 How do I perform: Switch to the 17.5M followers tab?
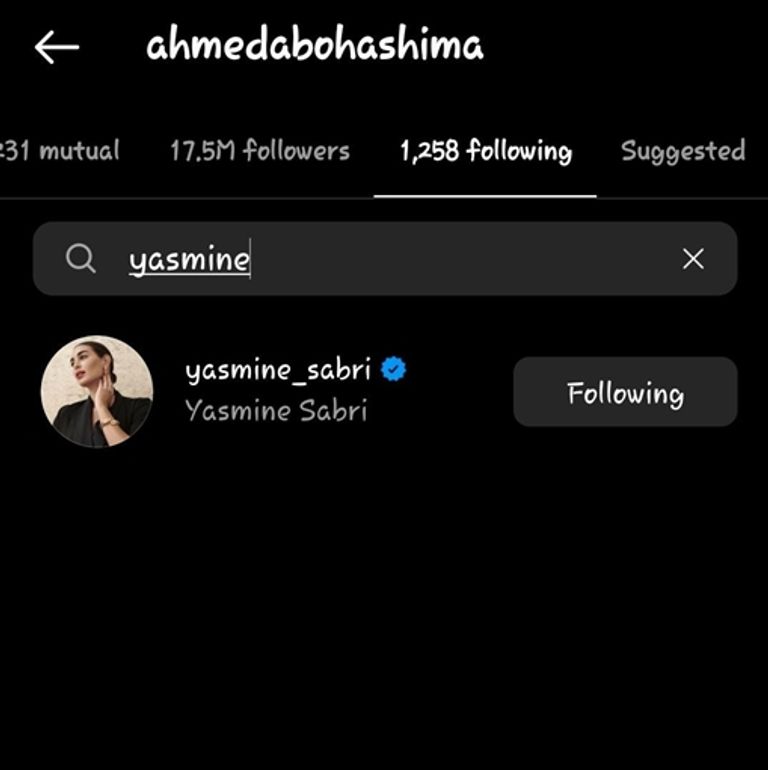coord(260,151)
